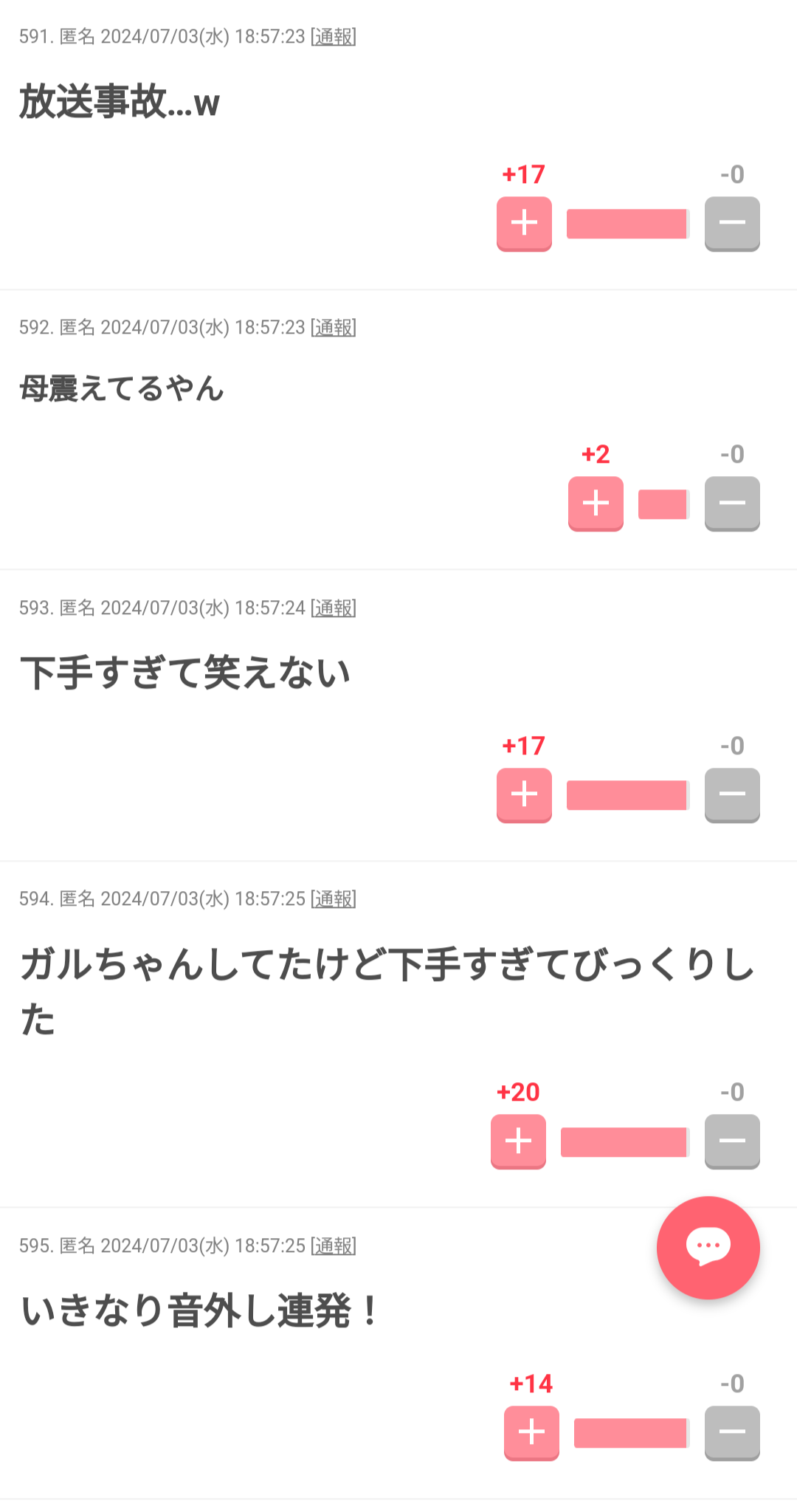Downvote comment 593 下手すぎて笑えない
Viewport: 797px width, 1512px height.
[x=732, y=795]
